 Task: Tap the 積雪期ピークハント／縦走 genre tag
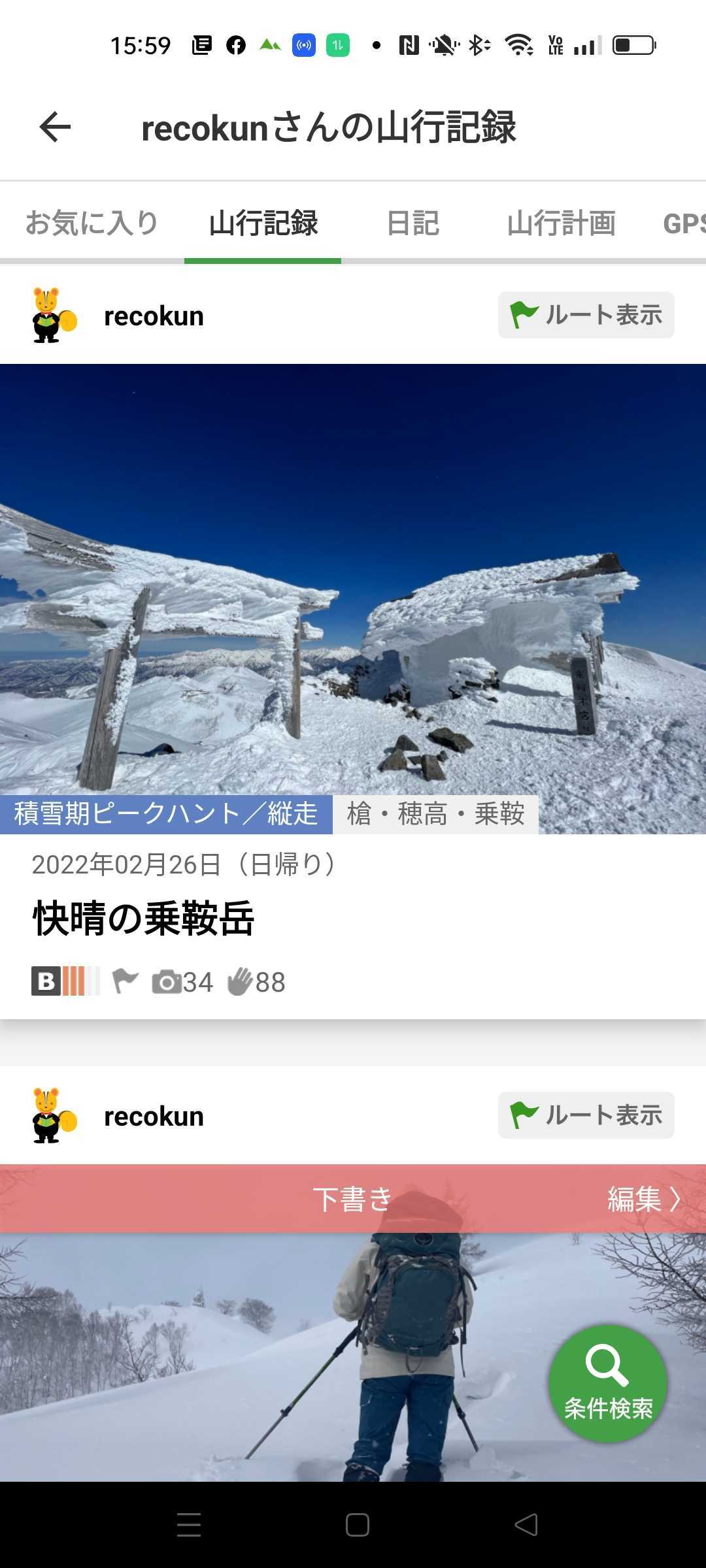(x=166, y=814)
